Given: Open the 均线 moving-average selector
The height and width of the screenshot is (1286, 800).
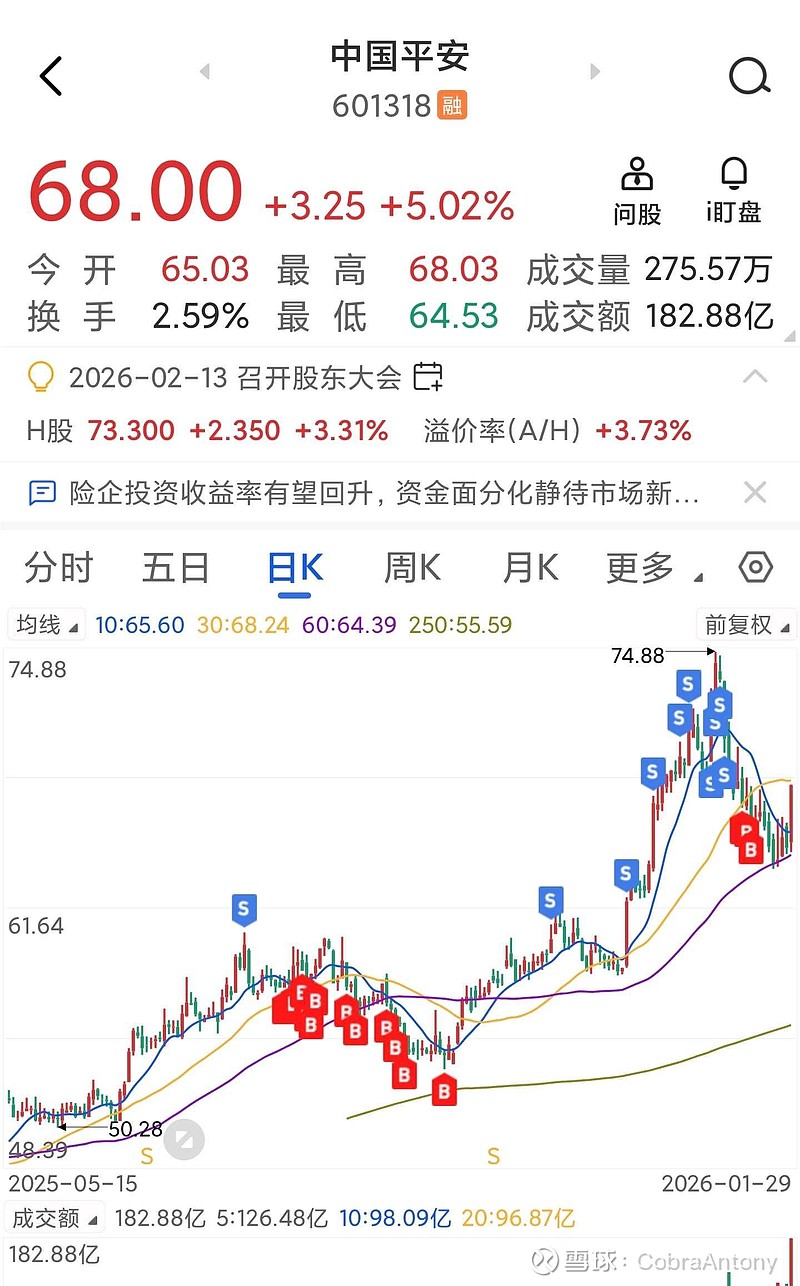Looking at the screenshot, I should pyautogui.click(x=46, y=624).
